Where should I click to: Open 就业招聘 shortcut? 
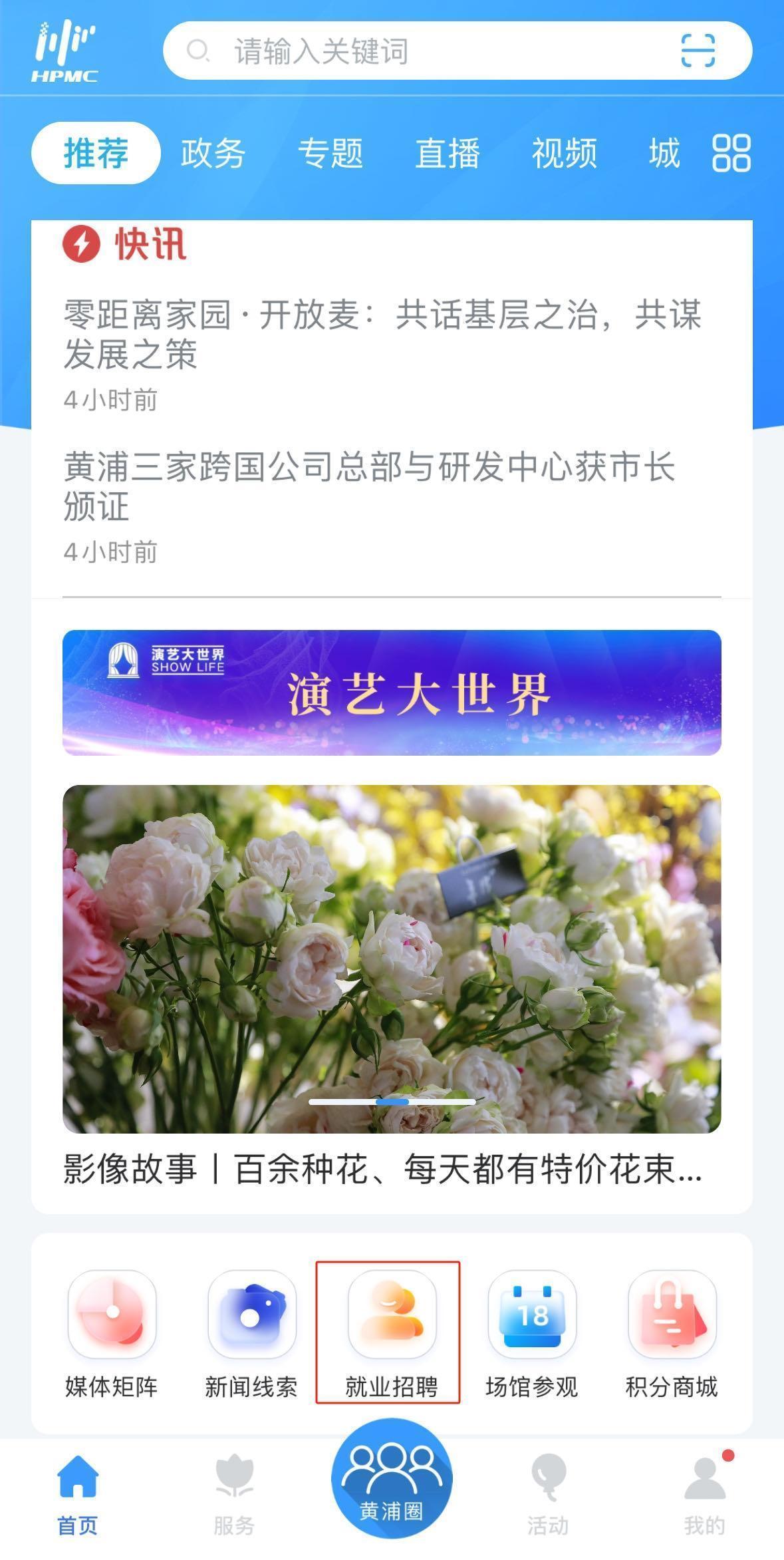pyautogui.click(x=392, y=1334)
